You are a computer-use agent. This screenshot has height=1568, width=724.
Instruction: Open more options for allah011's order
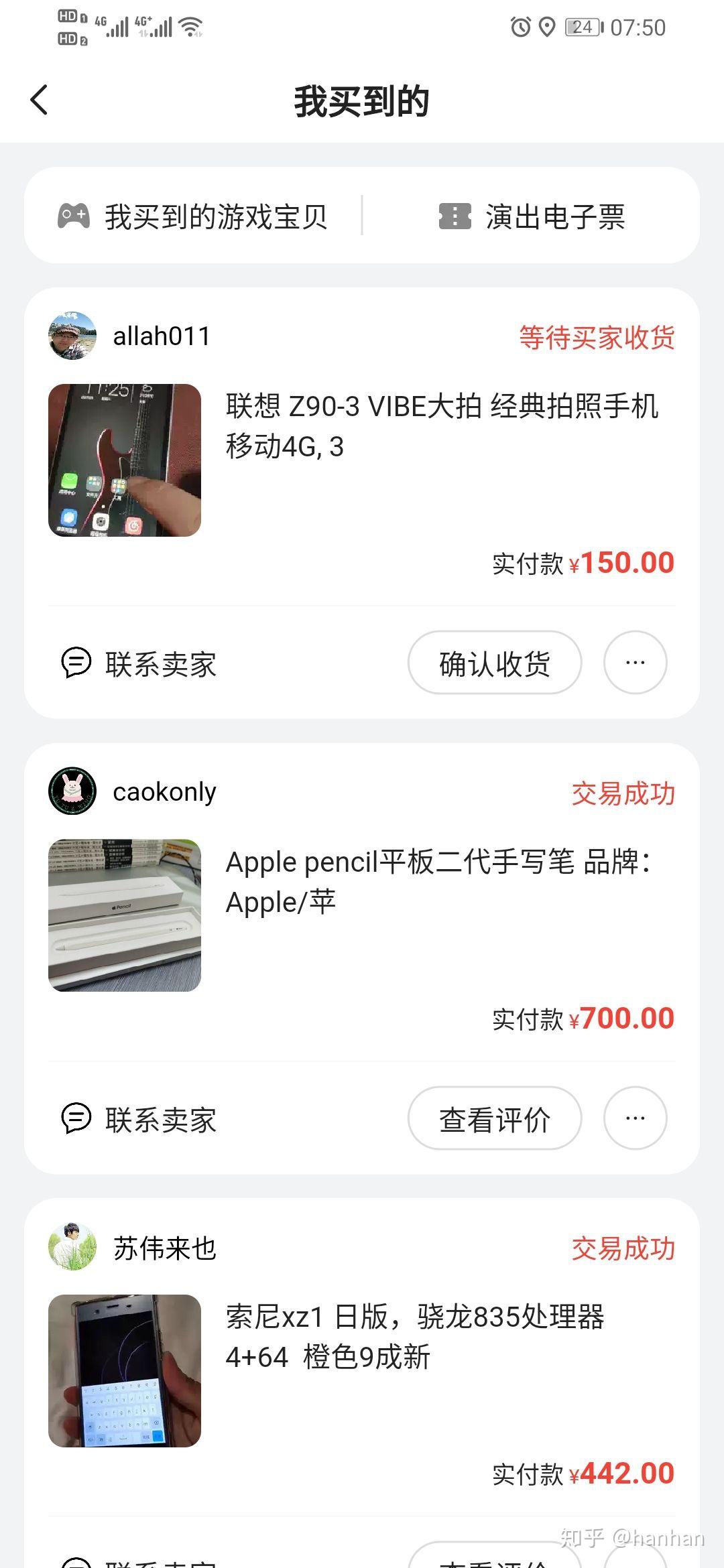coord(634,663)
